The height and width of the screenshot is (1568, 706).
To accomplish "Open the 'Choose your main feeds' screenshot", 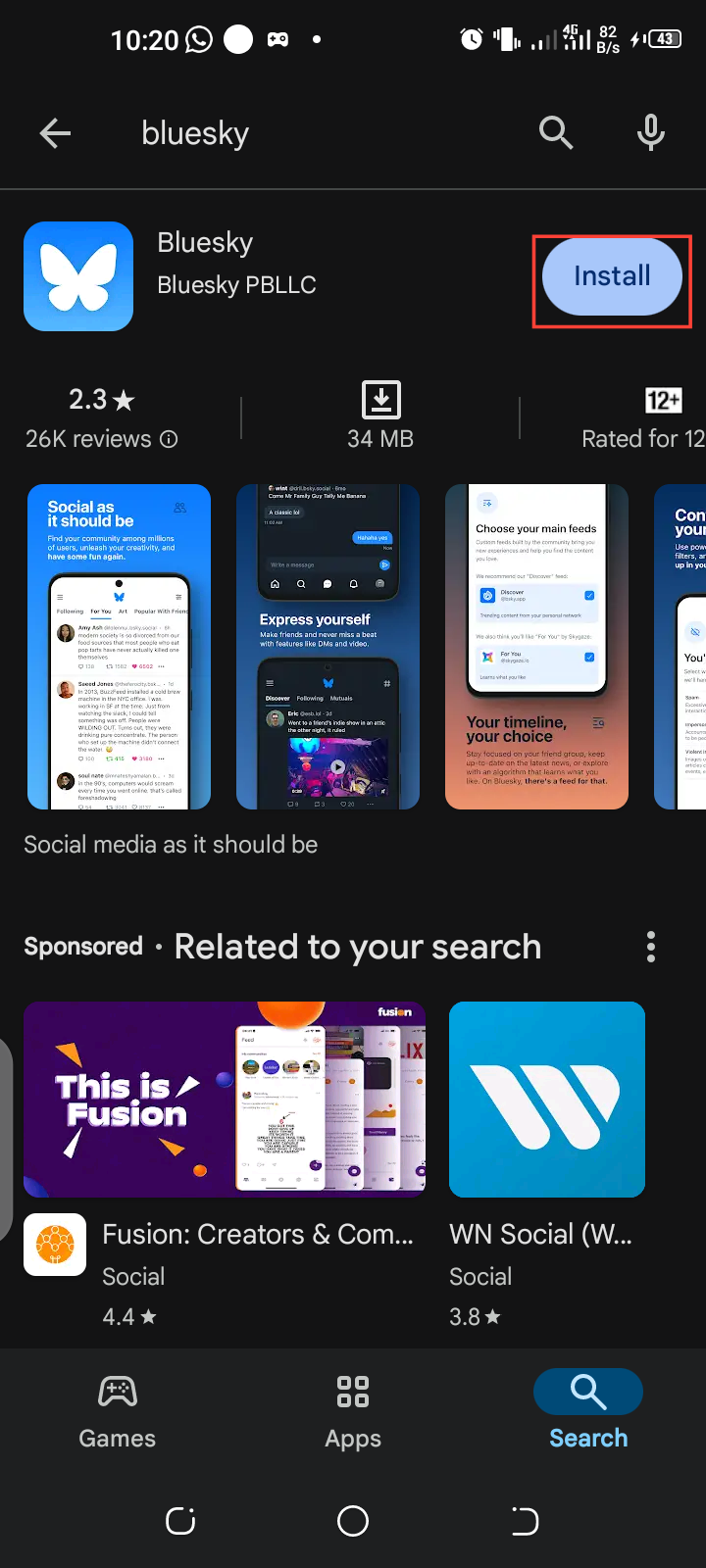I will (536, 647).
